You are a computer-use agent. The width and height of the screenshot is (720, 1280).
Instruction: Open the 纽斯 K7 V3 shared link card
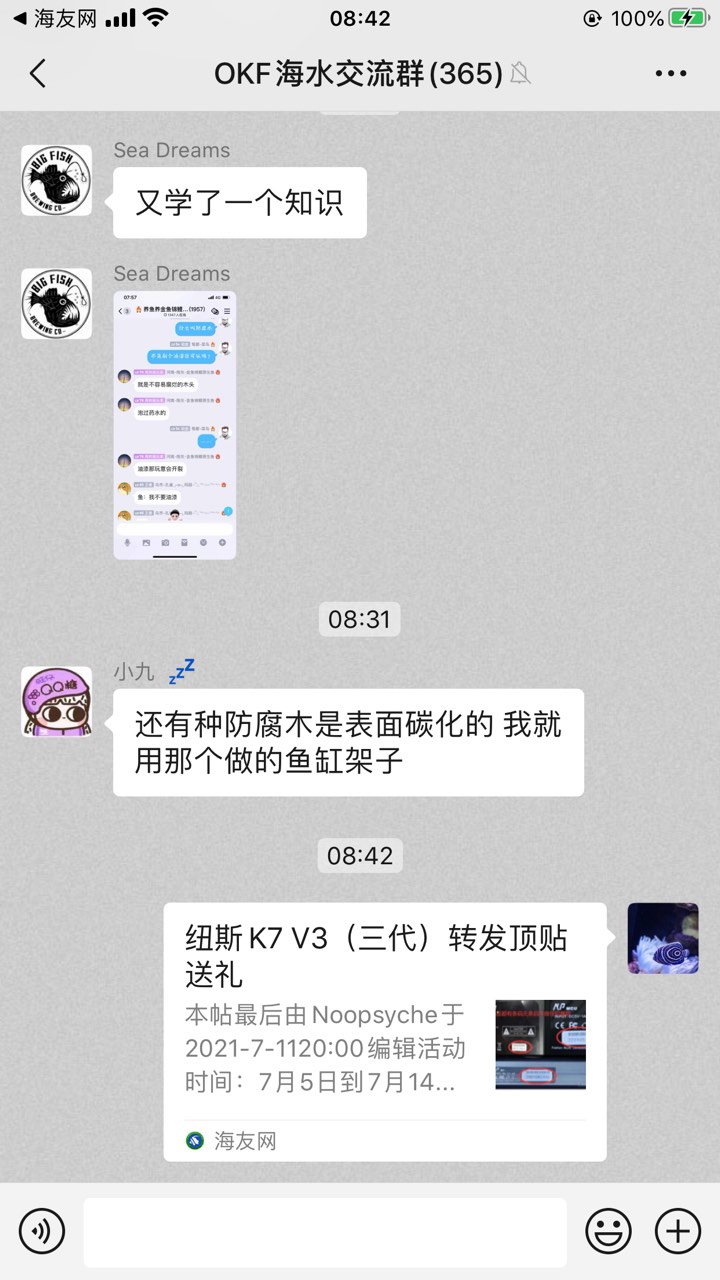point(385,1030)
